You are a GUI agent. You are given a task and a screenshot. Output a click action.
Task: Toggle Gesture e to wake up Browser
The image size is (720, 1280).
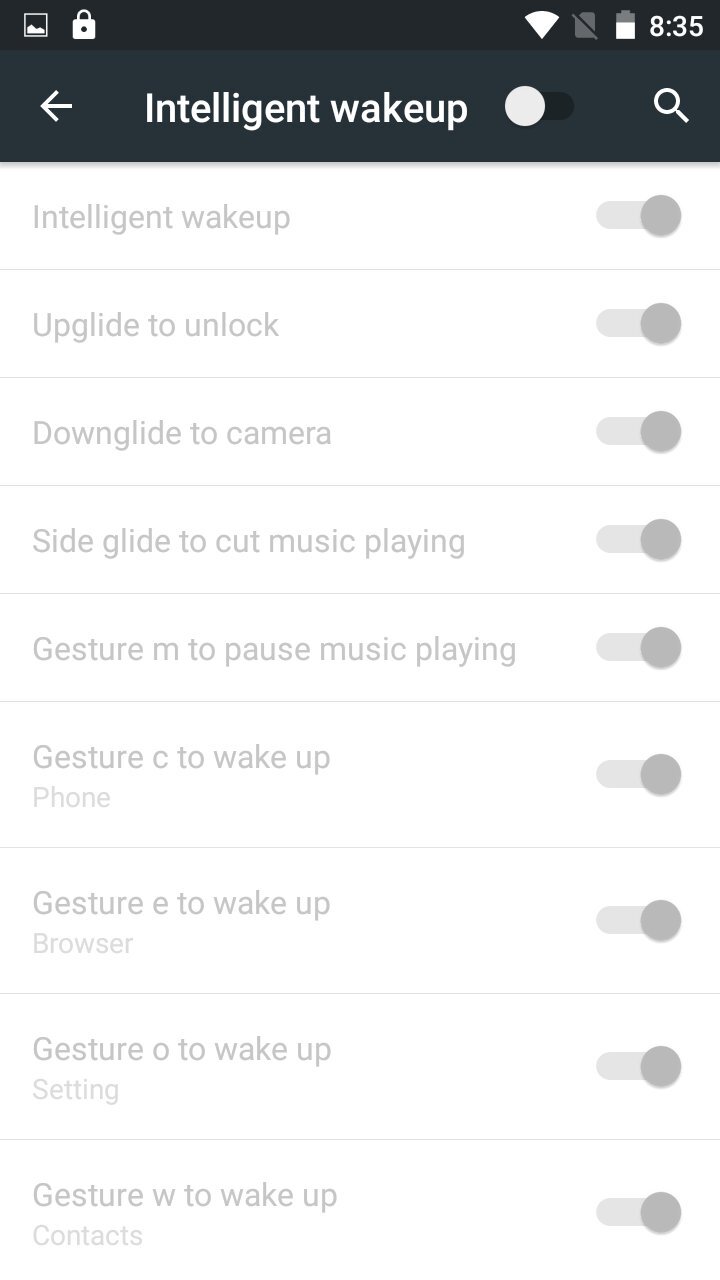pos(639,921)
